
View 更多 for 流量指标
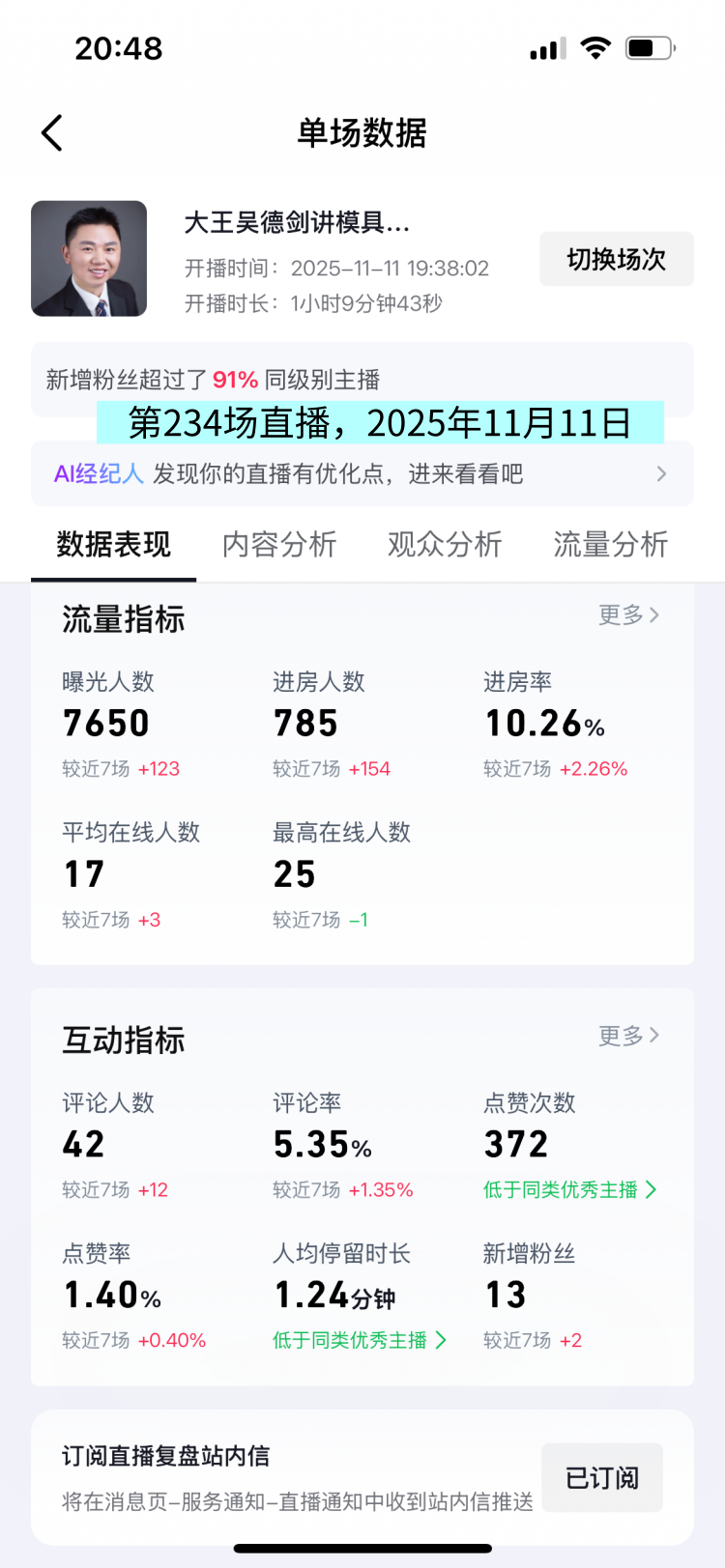coord(628,614)
